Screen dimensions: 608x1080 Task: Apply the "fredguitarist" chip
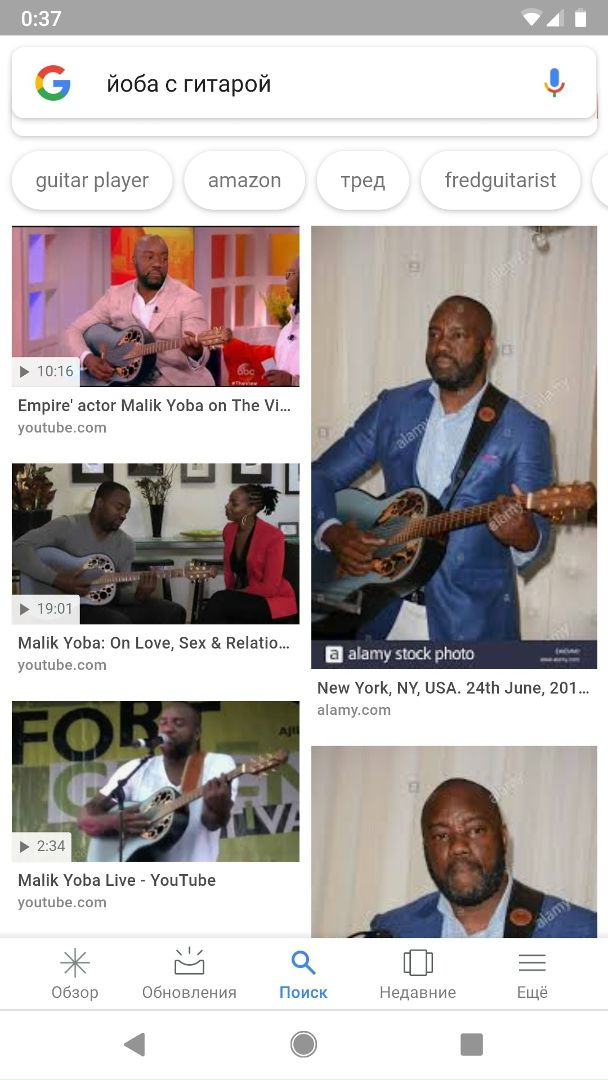click(x=500, y=181)
